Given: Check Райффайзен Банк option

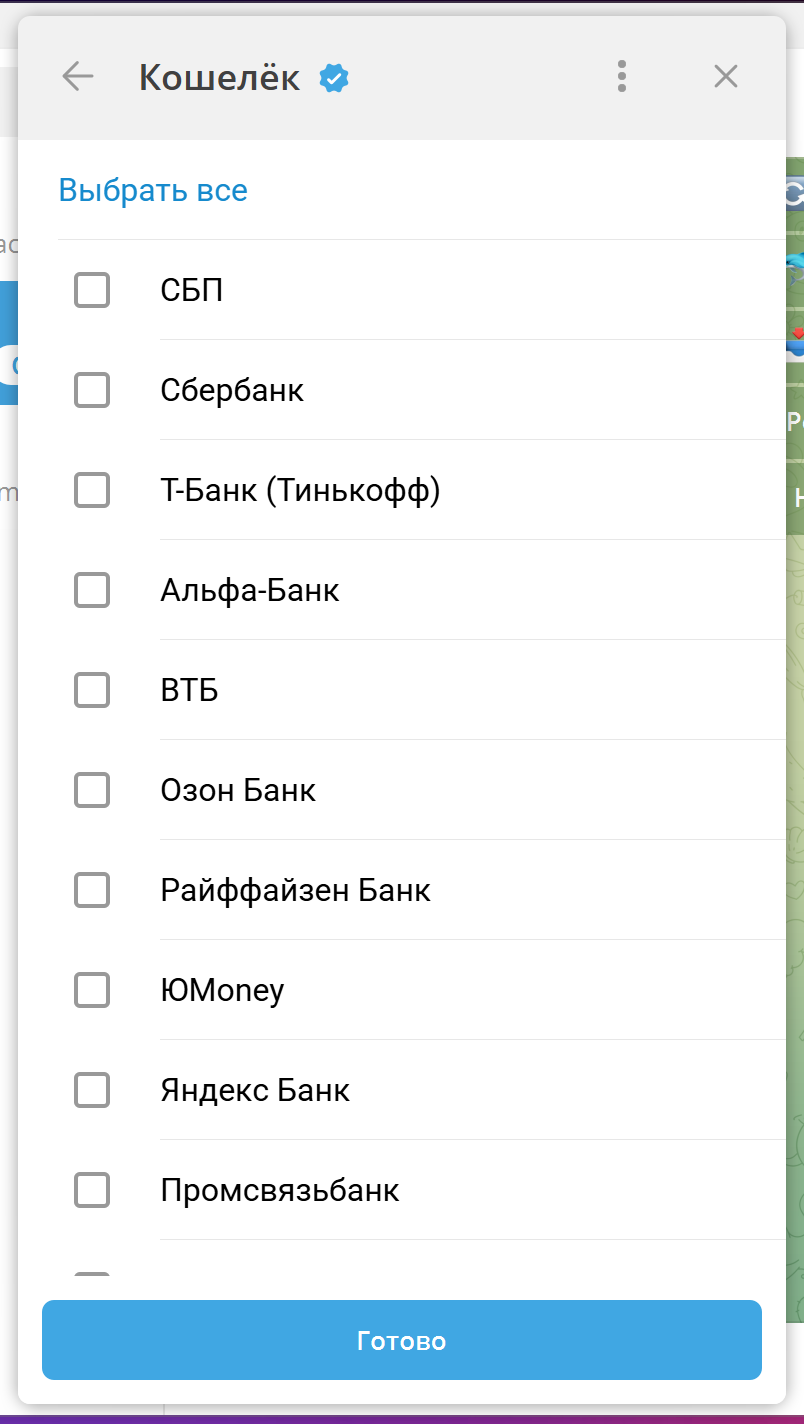Looking at the screenshot, I should pos(92,890).
